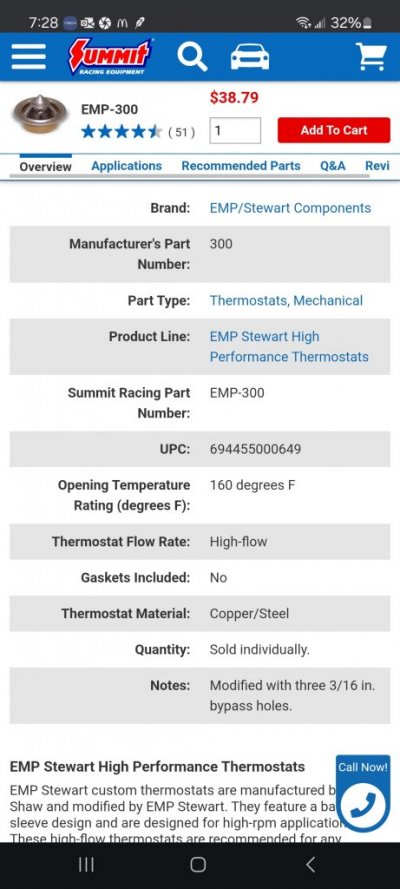Go back with the system back button
400x889 pixels.
310,864
